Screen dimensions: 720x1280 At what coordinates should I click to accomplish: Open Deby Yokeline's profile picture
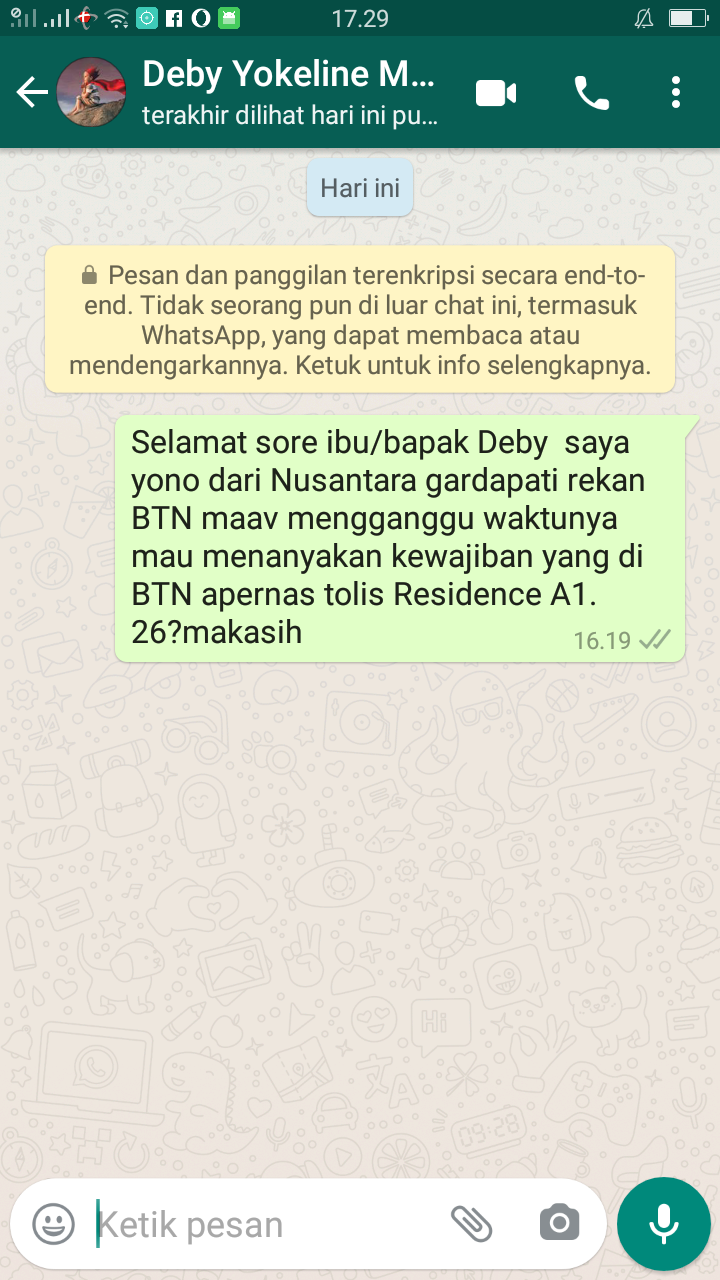91,93
